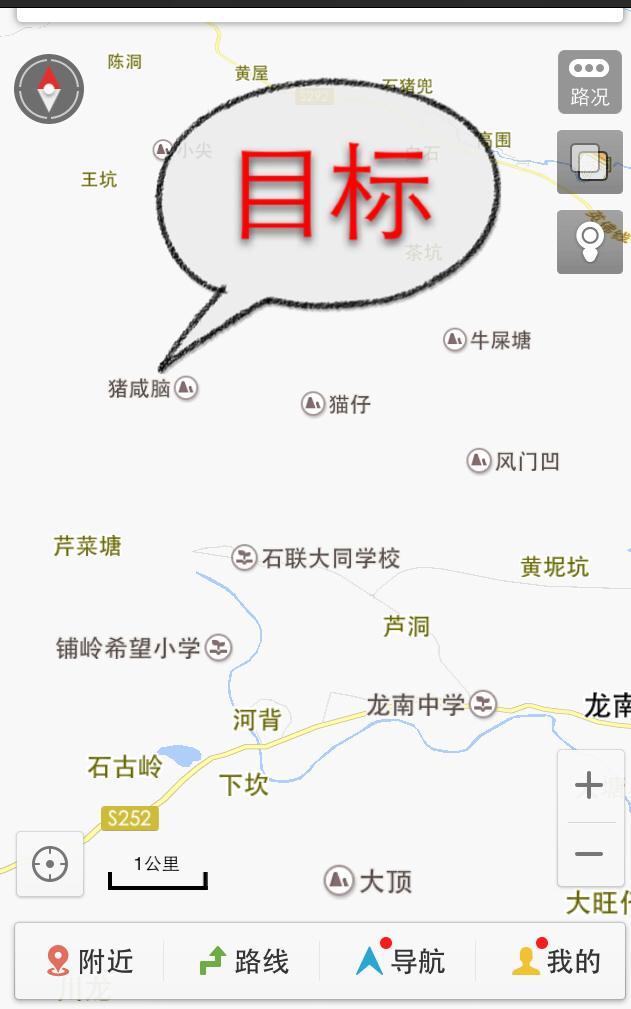Go to the 我的 profile tab
This screenshot has height=1009, width=631.
556,961
